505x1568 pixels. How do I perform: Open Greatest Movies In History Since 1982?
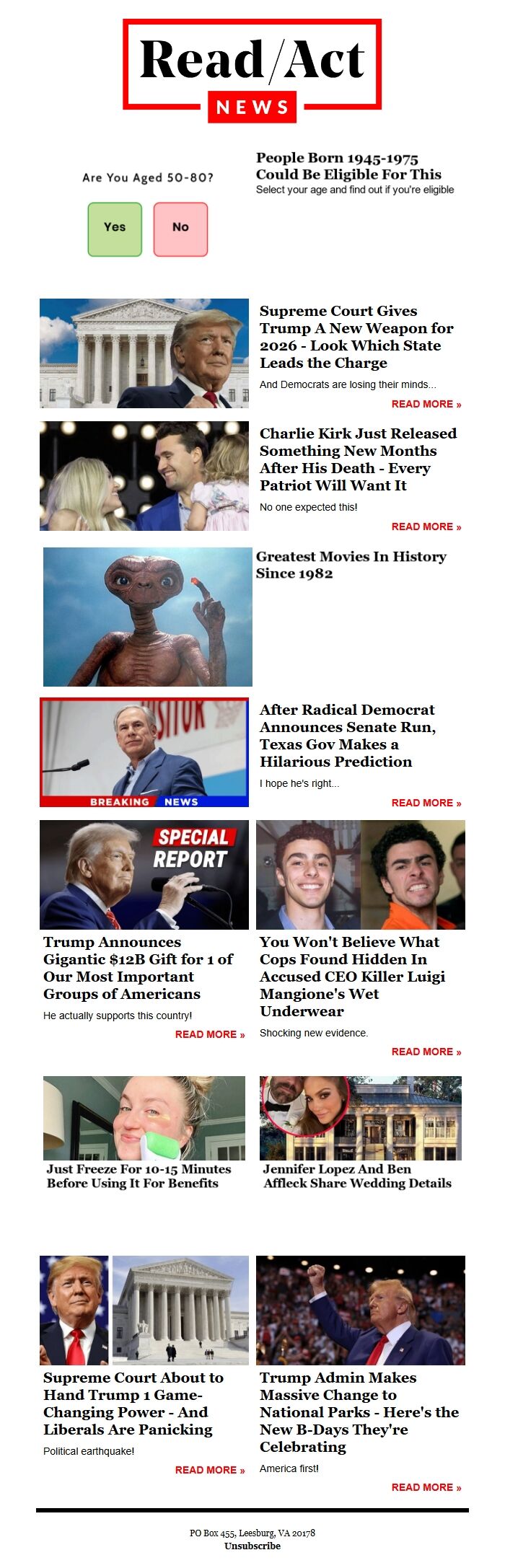point(351,565)
